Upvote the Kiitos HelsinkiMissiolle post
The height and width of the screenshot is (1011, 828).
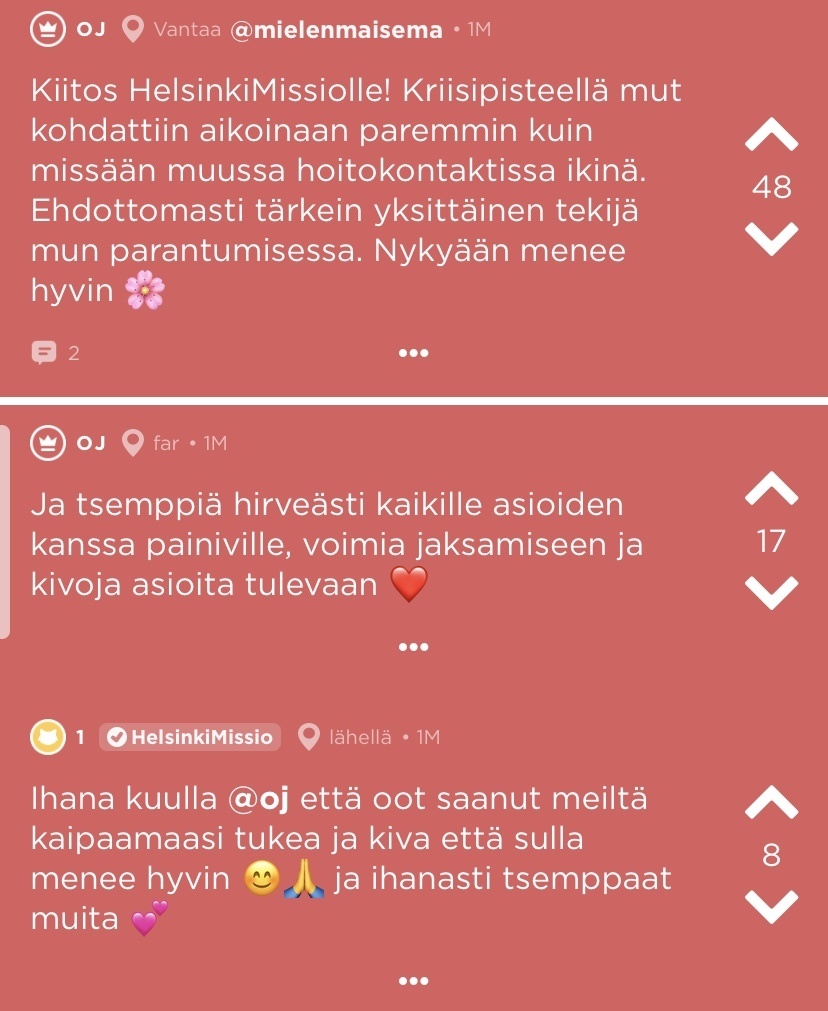click(773, 137)
